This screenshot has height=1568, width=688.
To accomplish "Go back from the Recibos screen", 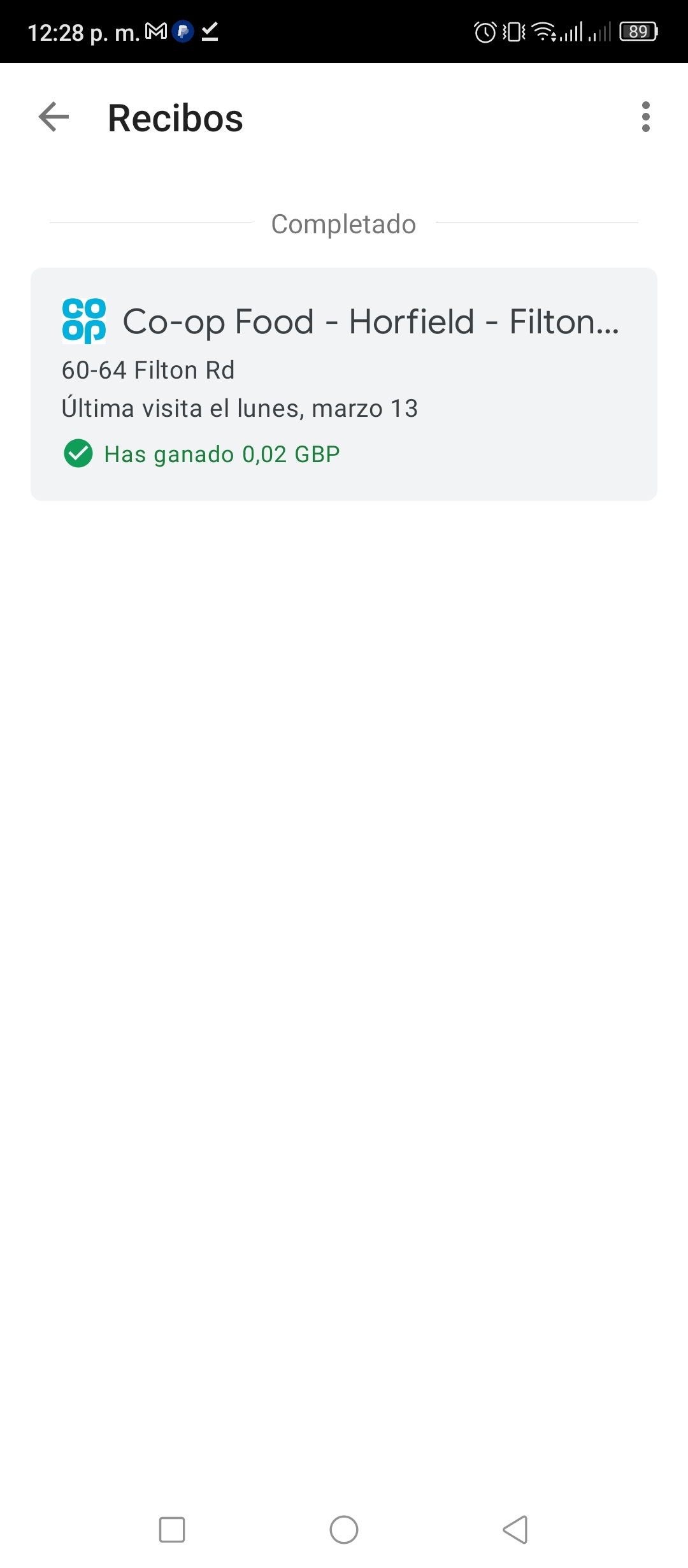I will click(54, 117).
